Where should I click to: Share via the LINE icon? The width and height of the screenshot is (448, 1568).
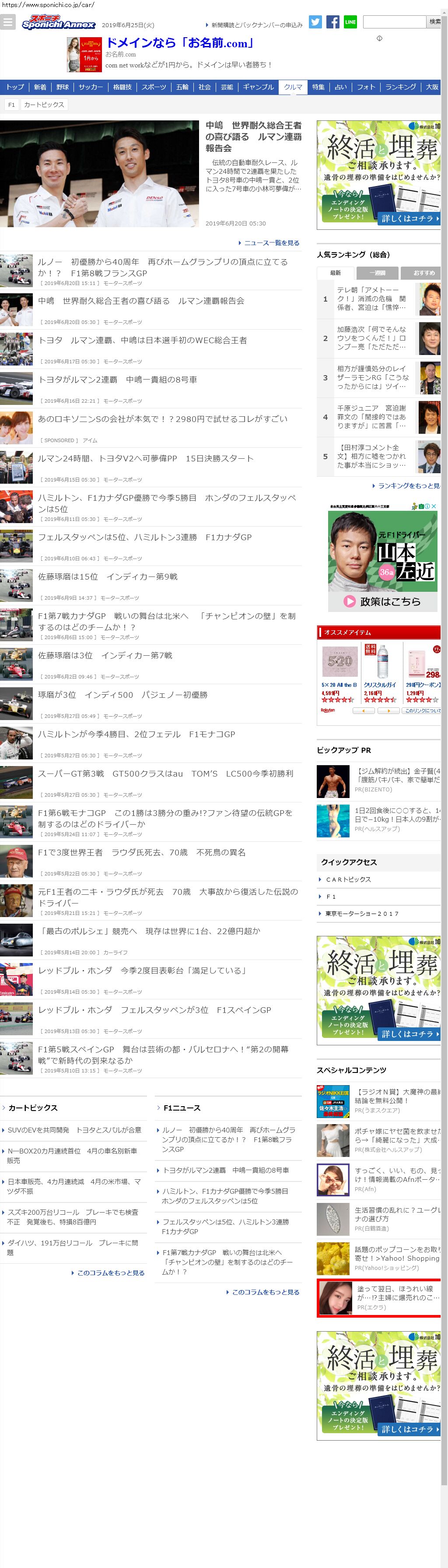[350, 22]
